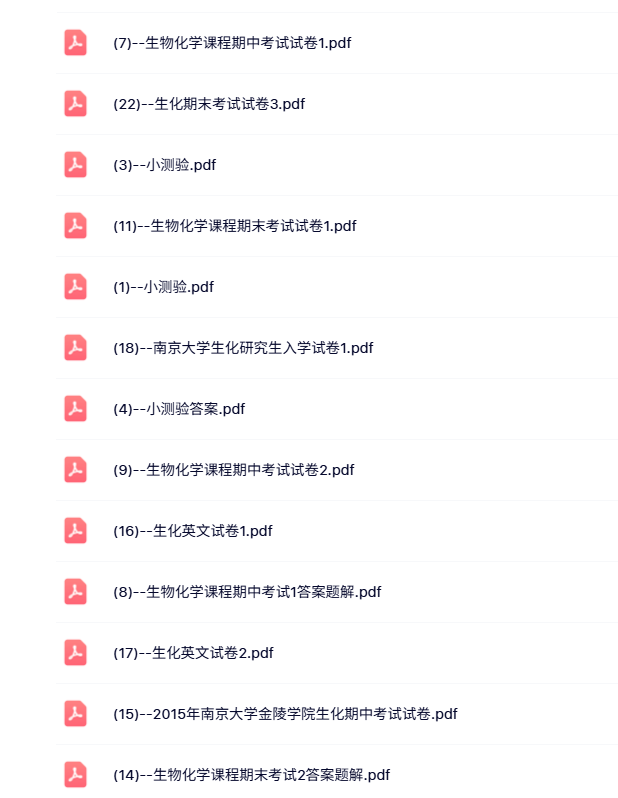
Task: Open (16)--生化英文试卷1.pdf
Action: coord(192,531)
